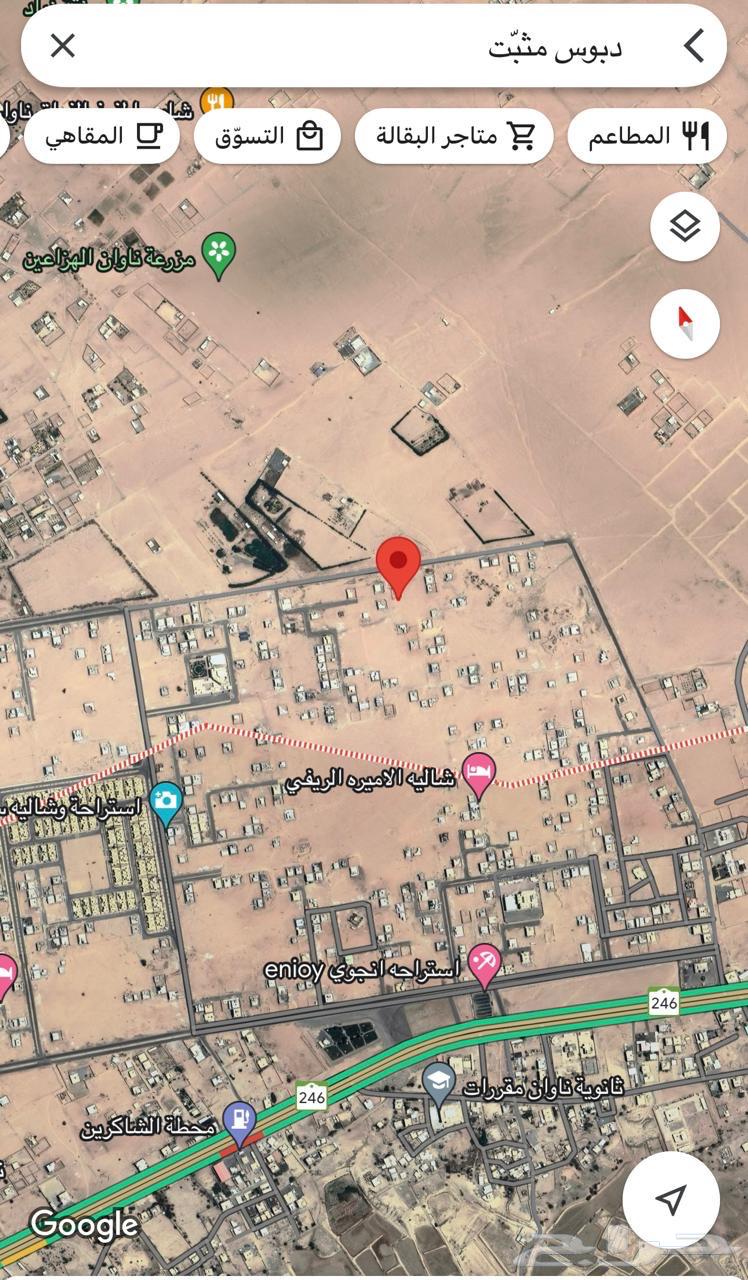Select the المطاعم restaurants chip
Viewport: 748px width, 1280px height.
(x=647, y=136)
